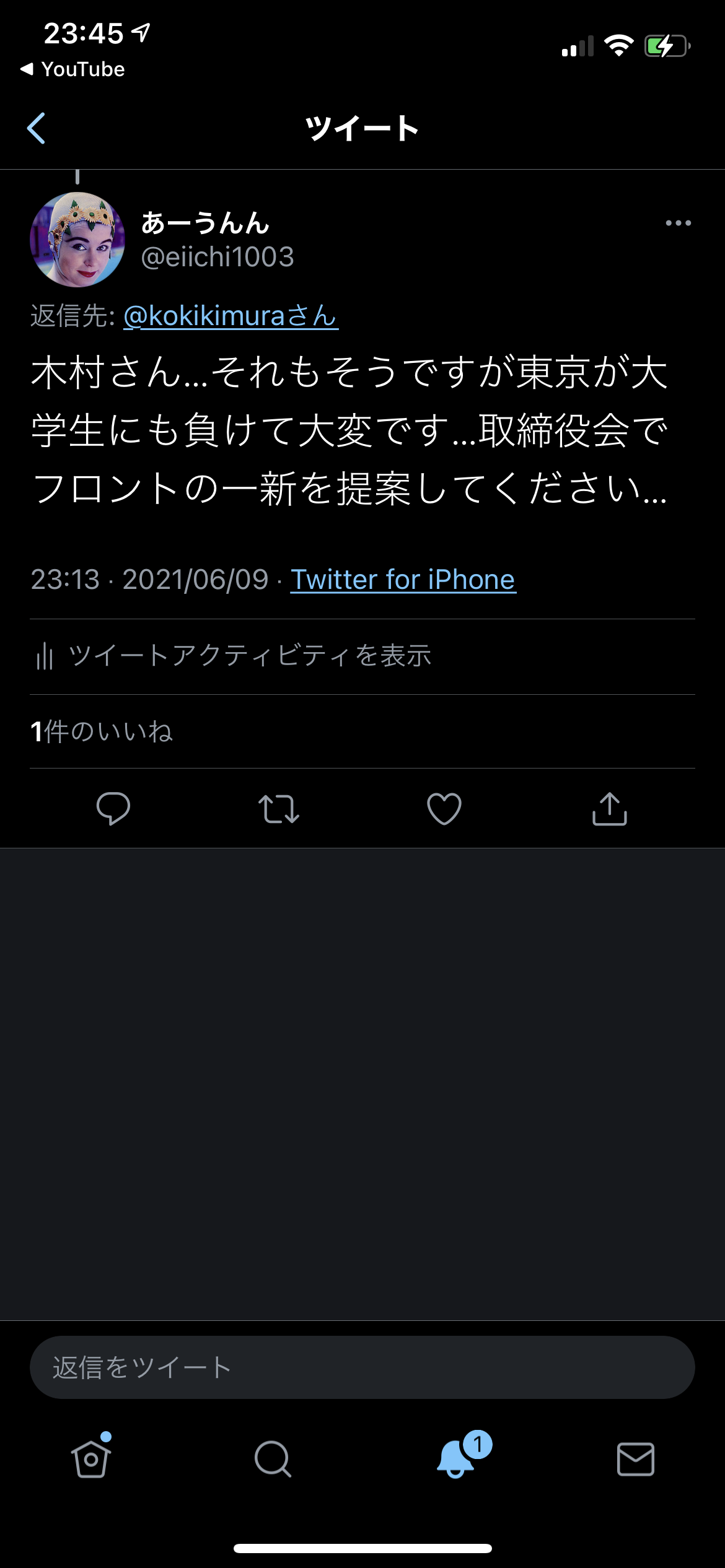Open the tweet's three-dot overflow menu
This screenshot has width=725, height=1568.
[x=678, y=223]
